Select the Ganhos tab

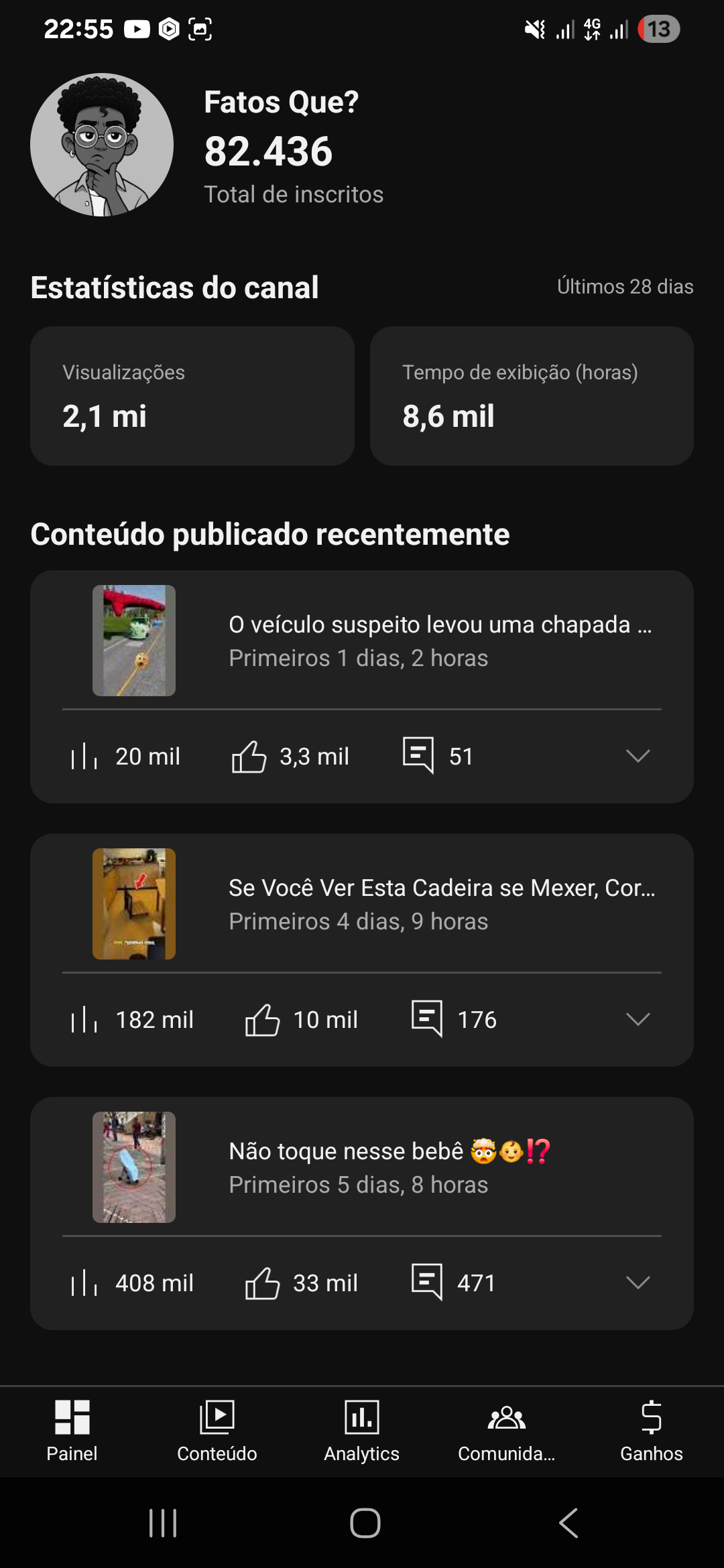[651, 1431]
